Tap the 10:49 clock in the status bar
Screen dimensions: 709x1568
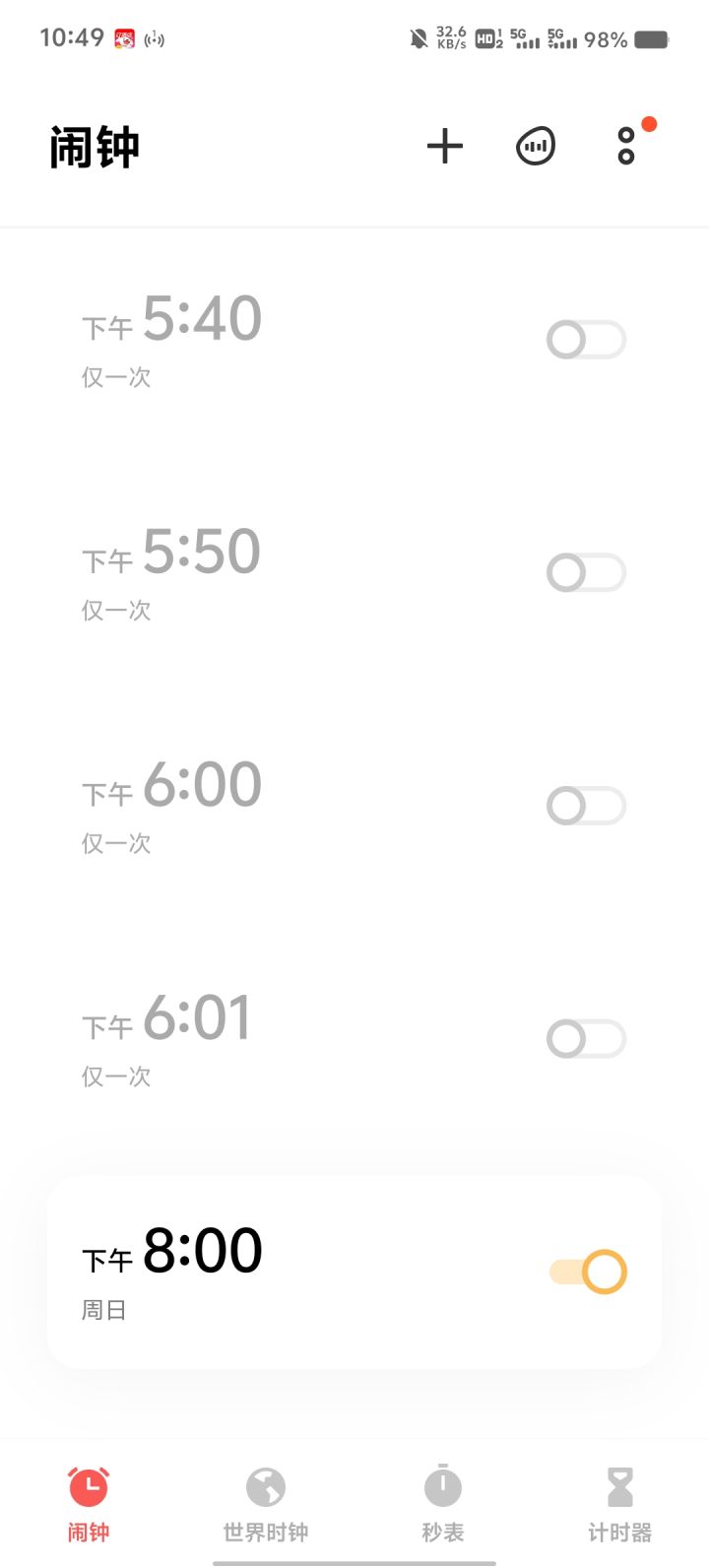click(71, 36)
